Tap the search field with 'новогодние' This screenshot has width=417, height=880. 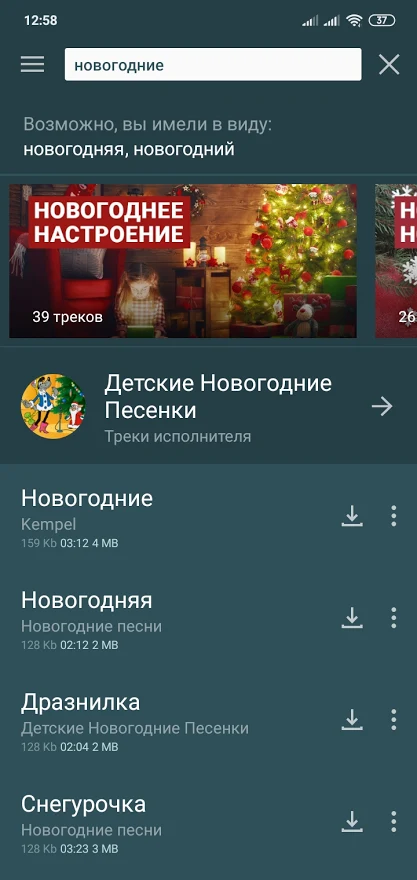coord(213,65)
